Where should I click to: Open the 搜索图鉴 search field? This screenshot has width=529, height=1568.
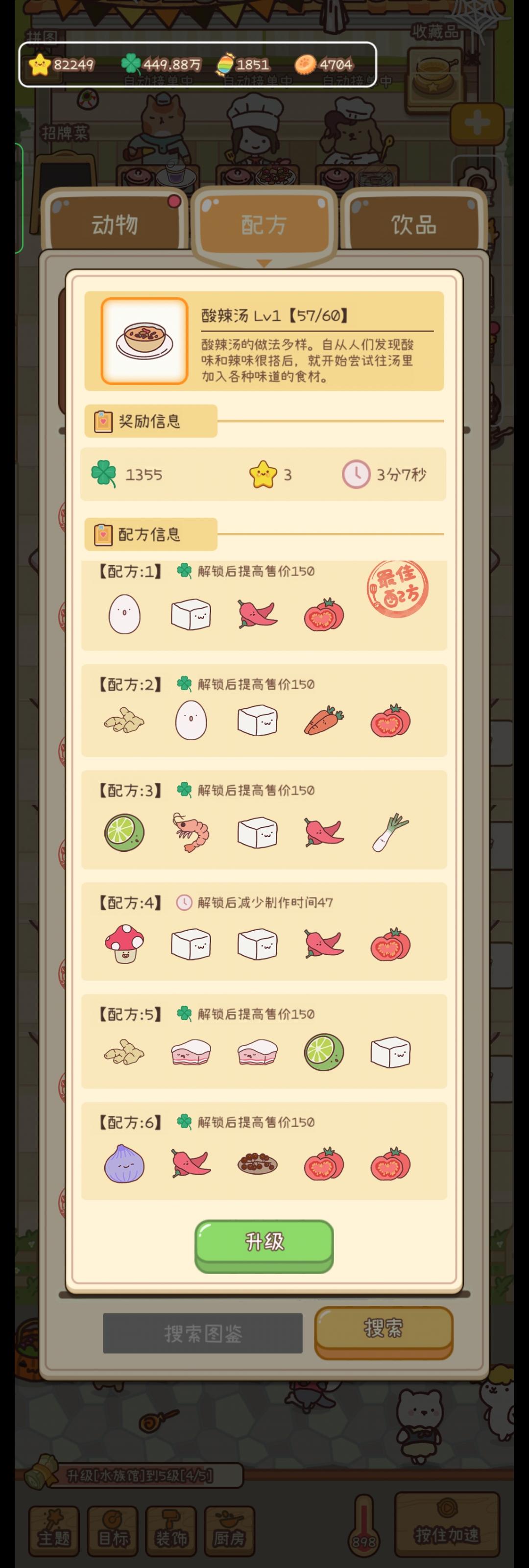(x=202, y=1333)
